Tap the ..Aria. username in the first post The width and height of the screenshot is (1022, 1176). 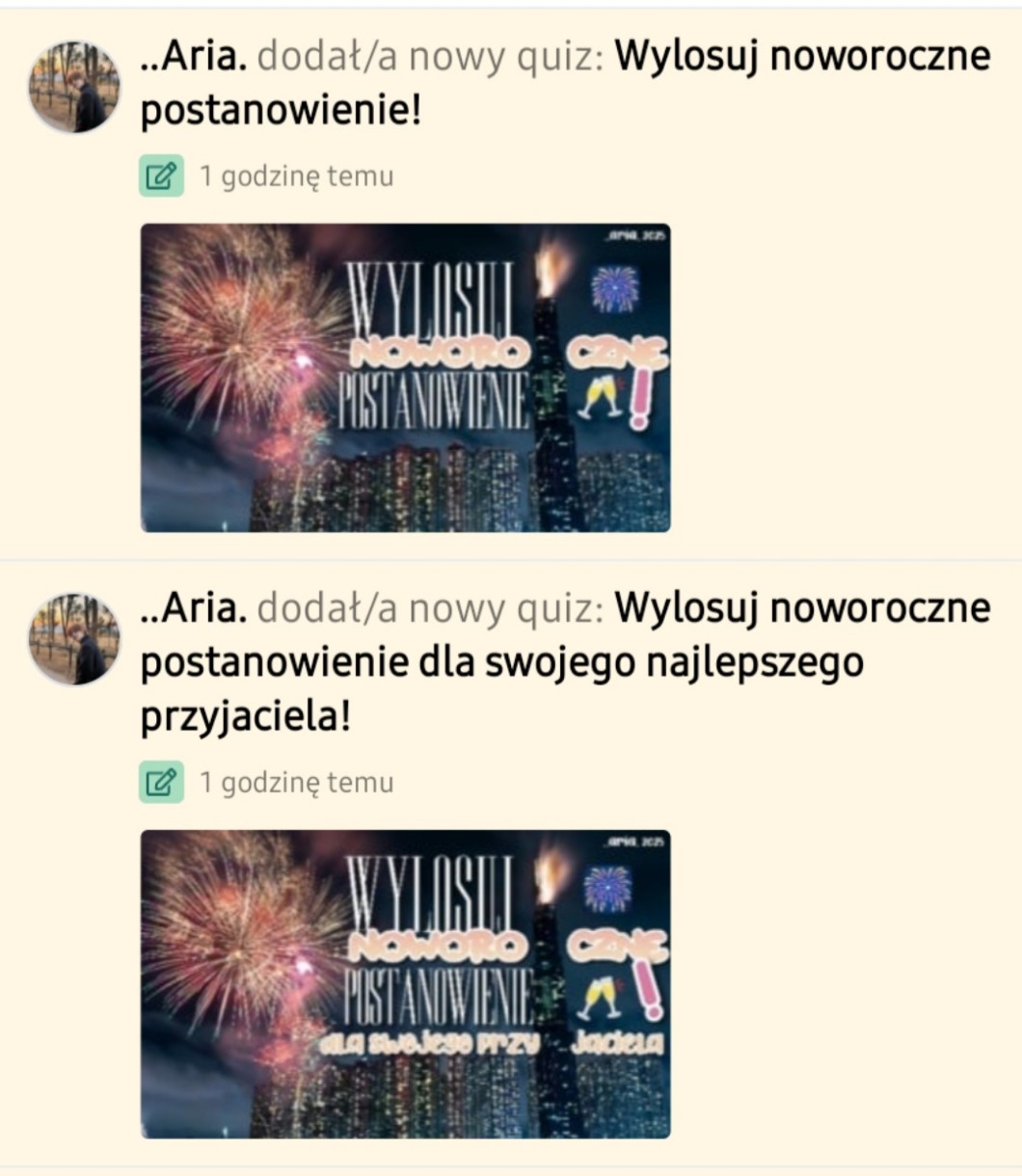pos(194,58)
